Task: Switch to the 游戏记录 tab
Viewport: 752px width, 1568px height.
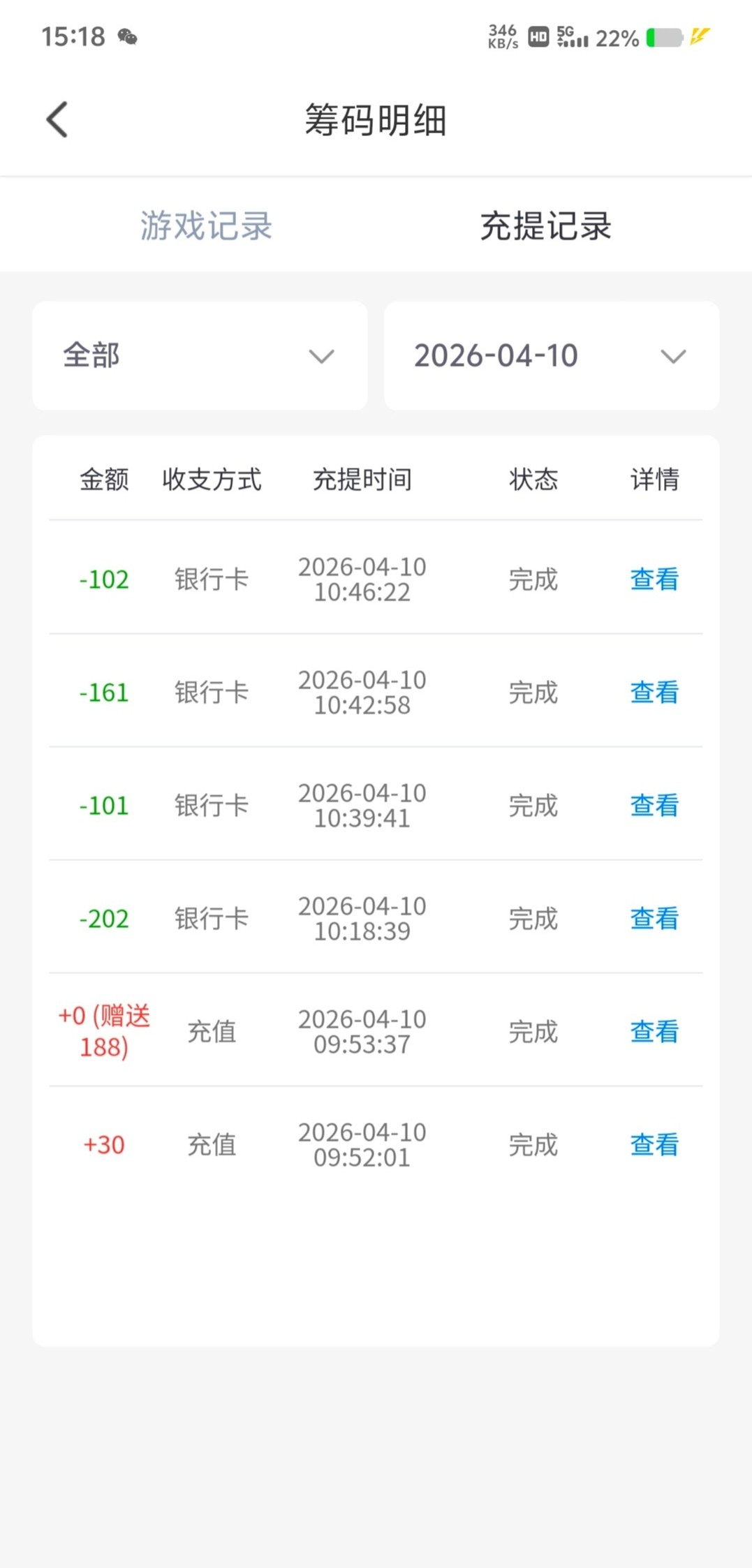Action: 206,225
